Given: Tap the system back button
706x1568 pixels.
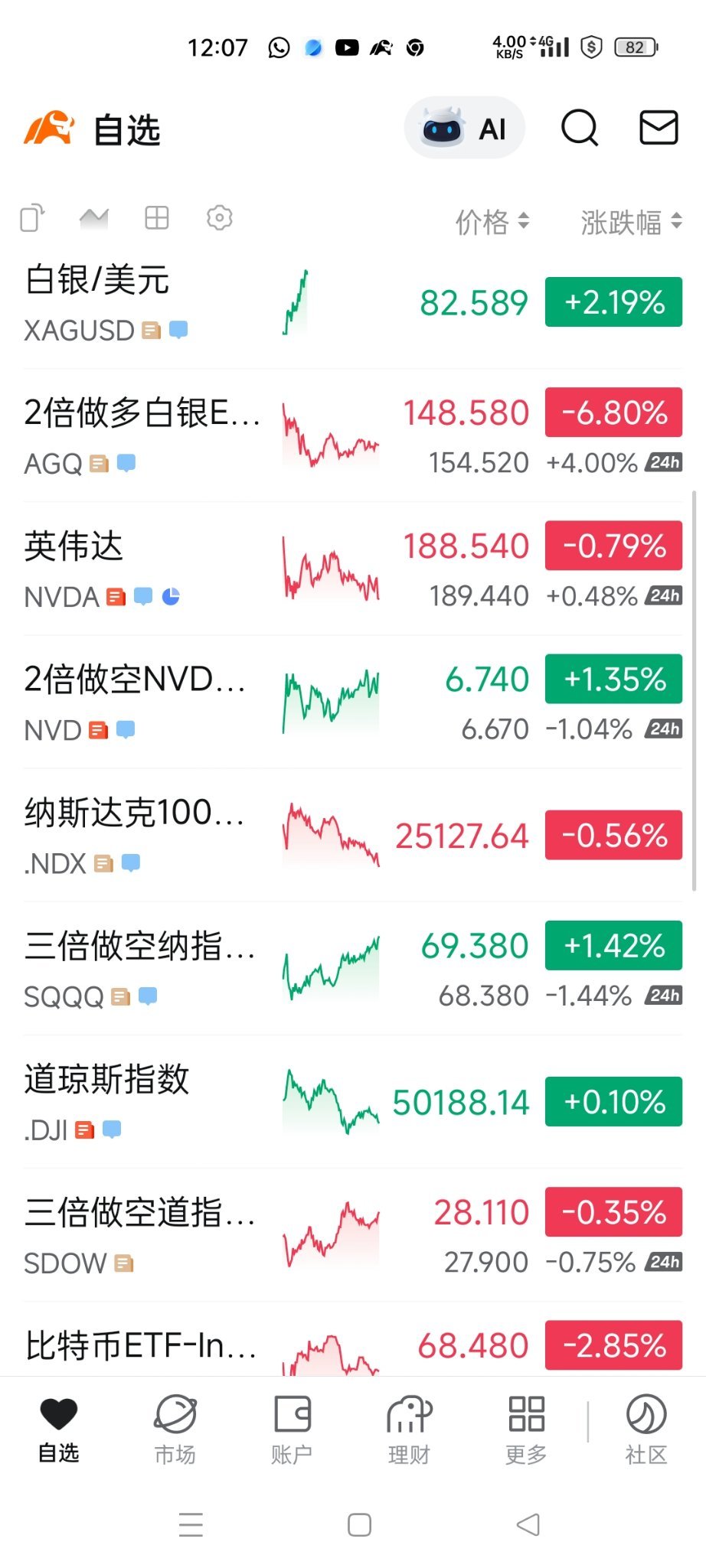Looking at the screenshot, I should 528,1524.
